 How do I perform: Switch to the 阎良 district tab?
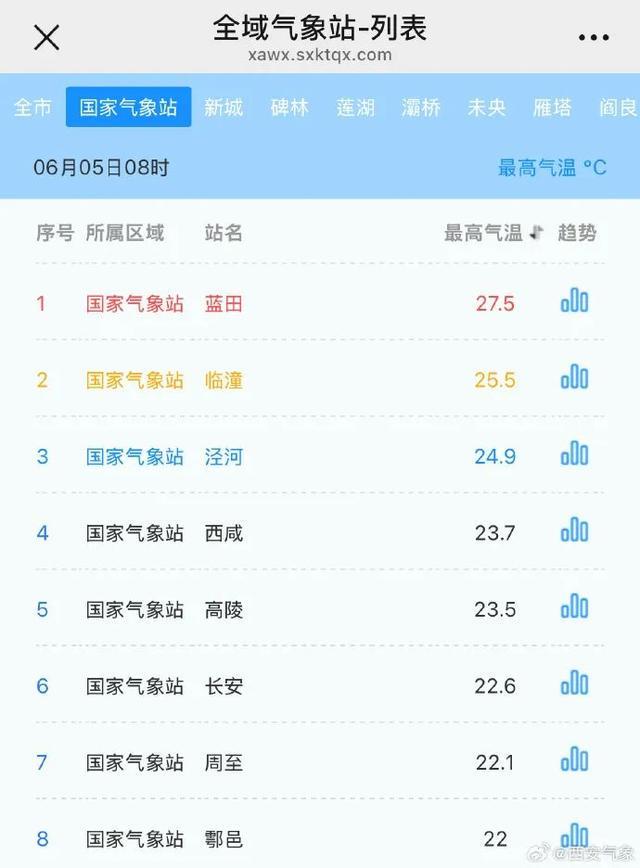pyautogui.click(x=617, y=108)
